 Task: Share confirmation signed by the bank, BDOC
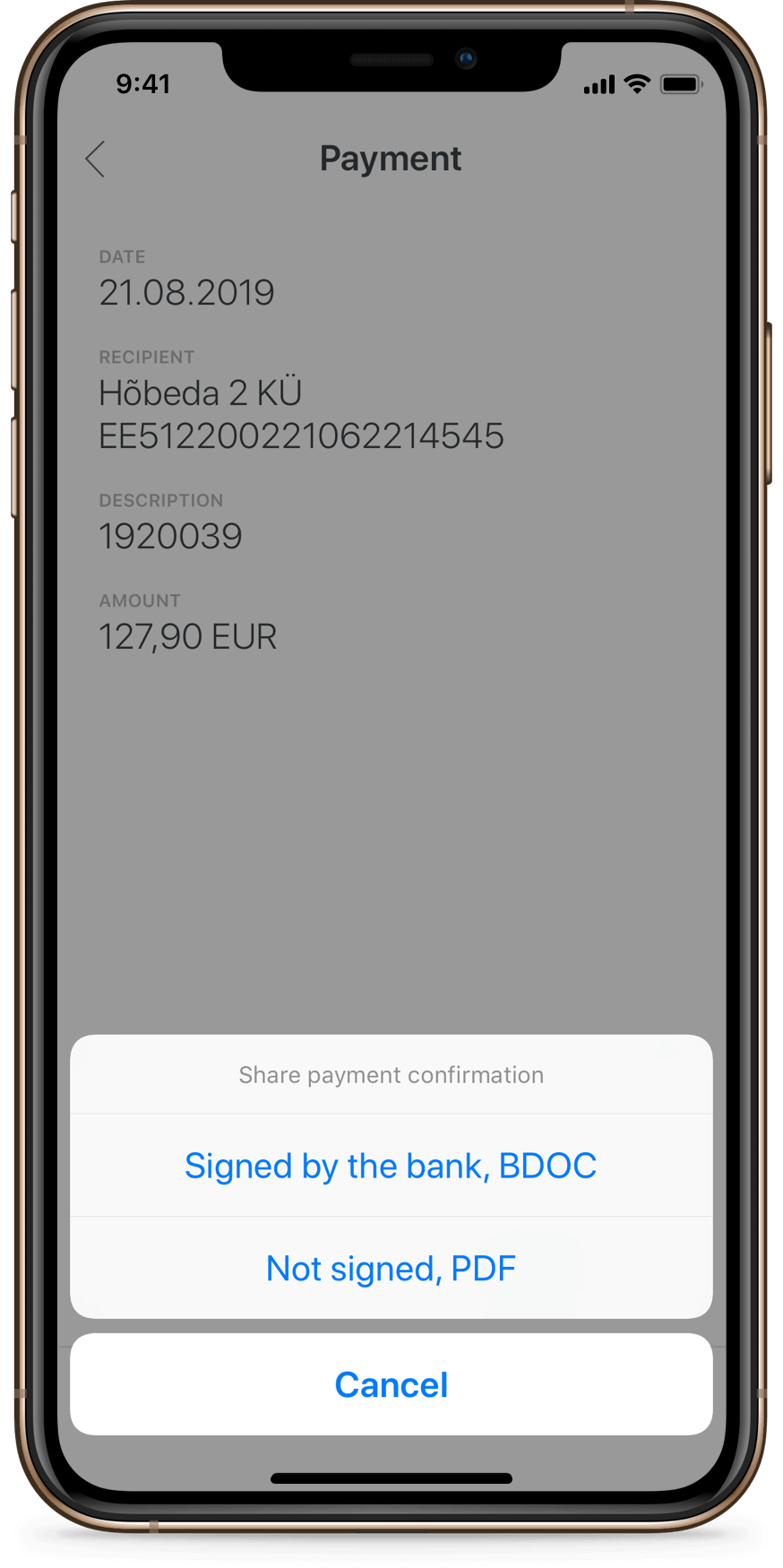click(391, 1166)
